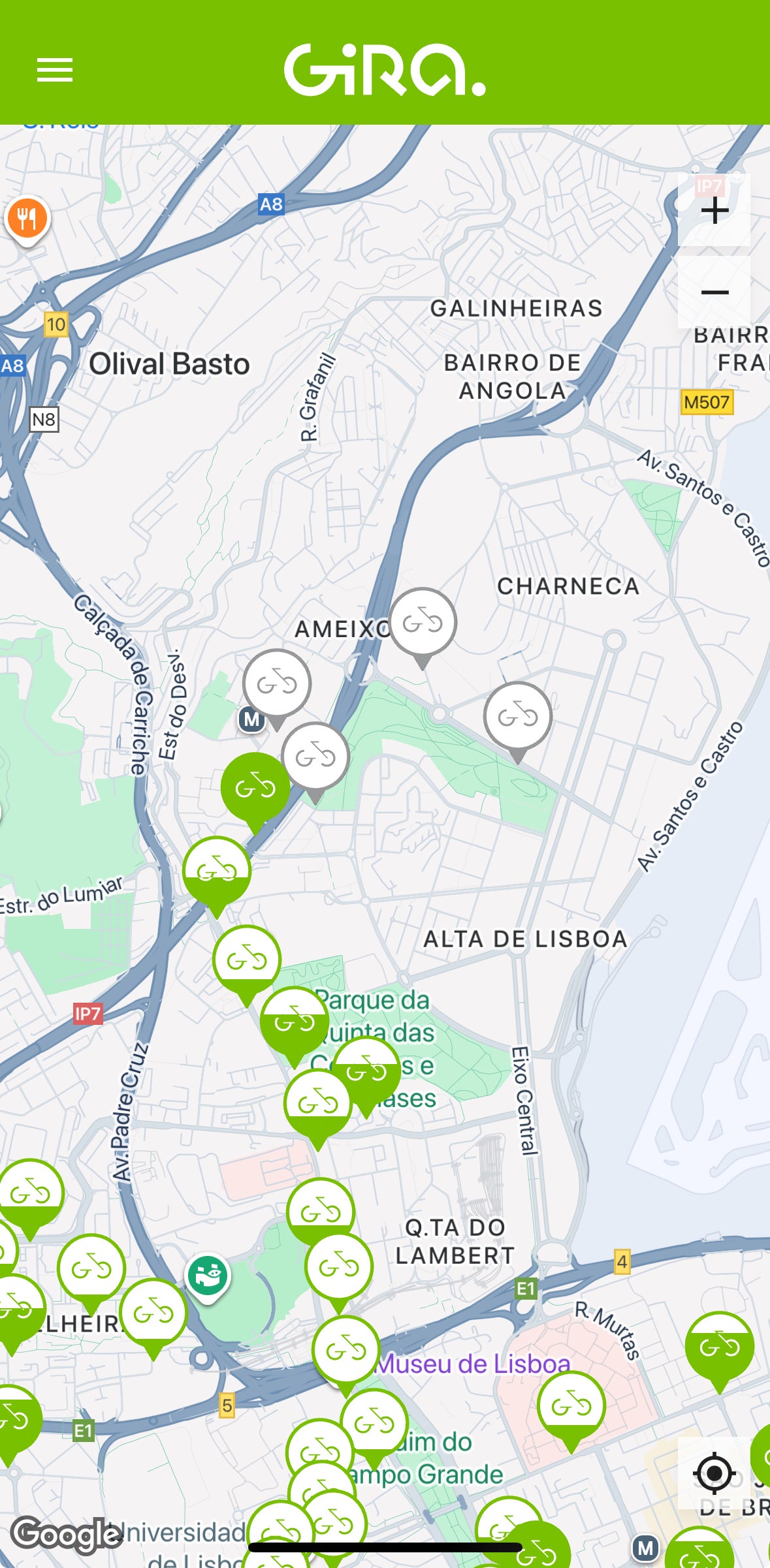The width and height of the screenshot is (770, 1568).
Task: Tap the orange restaurant marker
Action: coord(27,219)
